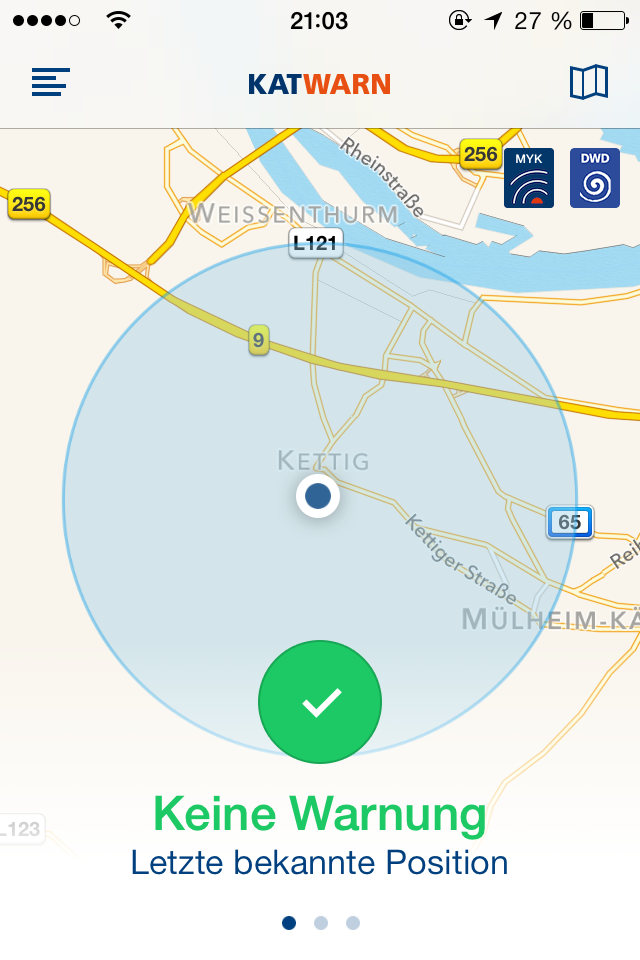The image size is (640, 960).
Task: Open the hamburger menu
Action: (x=50, y=82)
